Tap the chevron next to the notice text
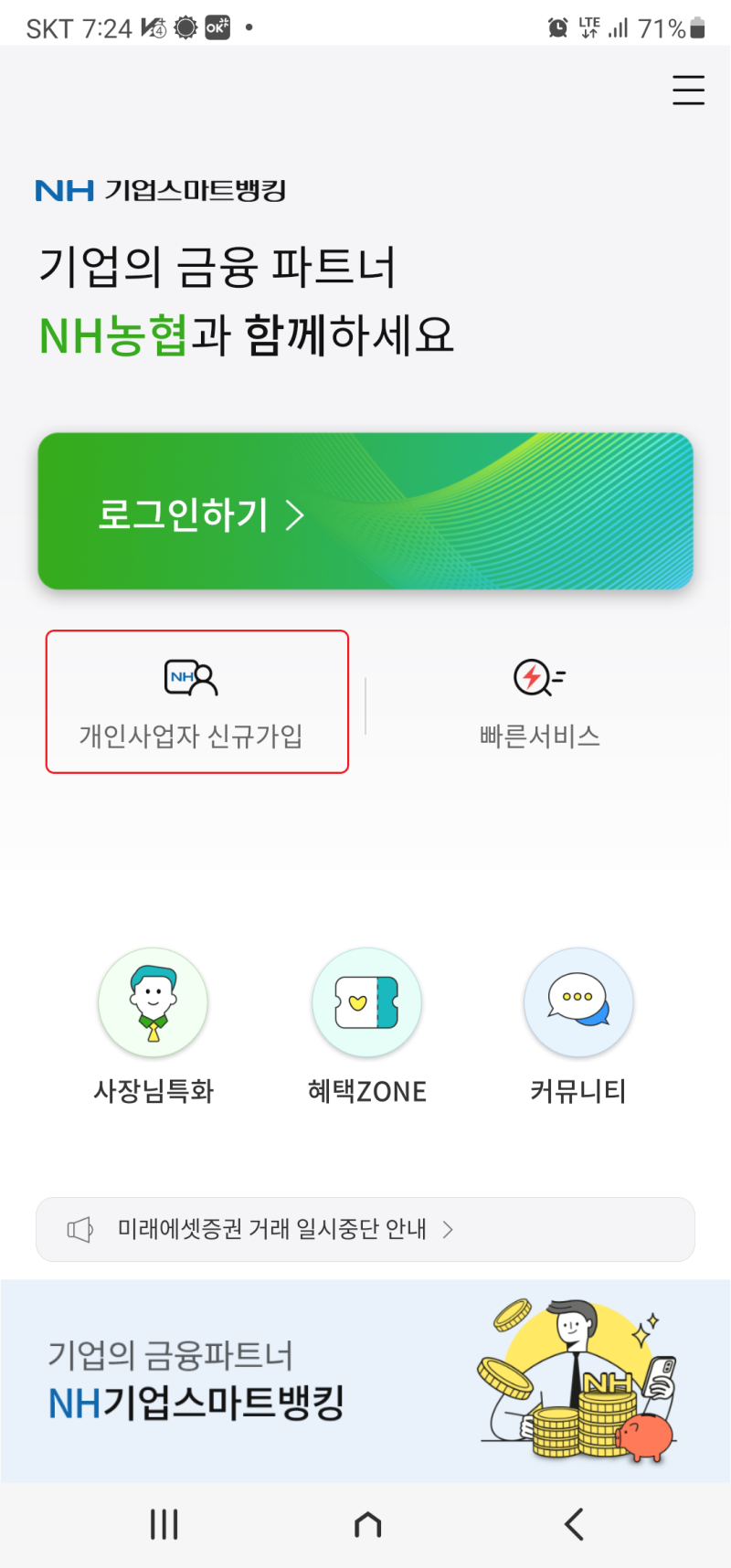Viewport: 731px width, 1568px height. [x=447, y=1229]
